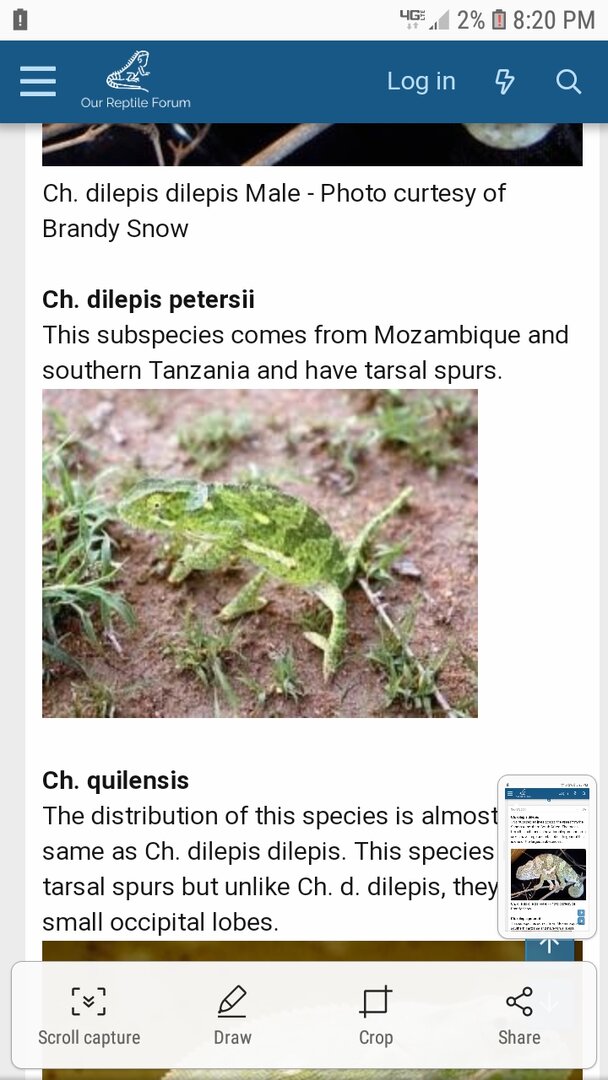This screenshot has height=1080, width=608.
Task: Crop the captured screenshot
Action: point(375,1016)
